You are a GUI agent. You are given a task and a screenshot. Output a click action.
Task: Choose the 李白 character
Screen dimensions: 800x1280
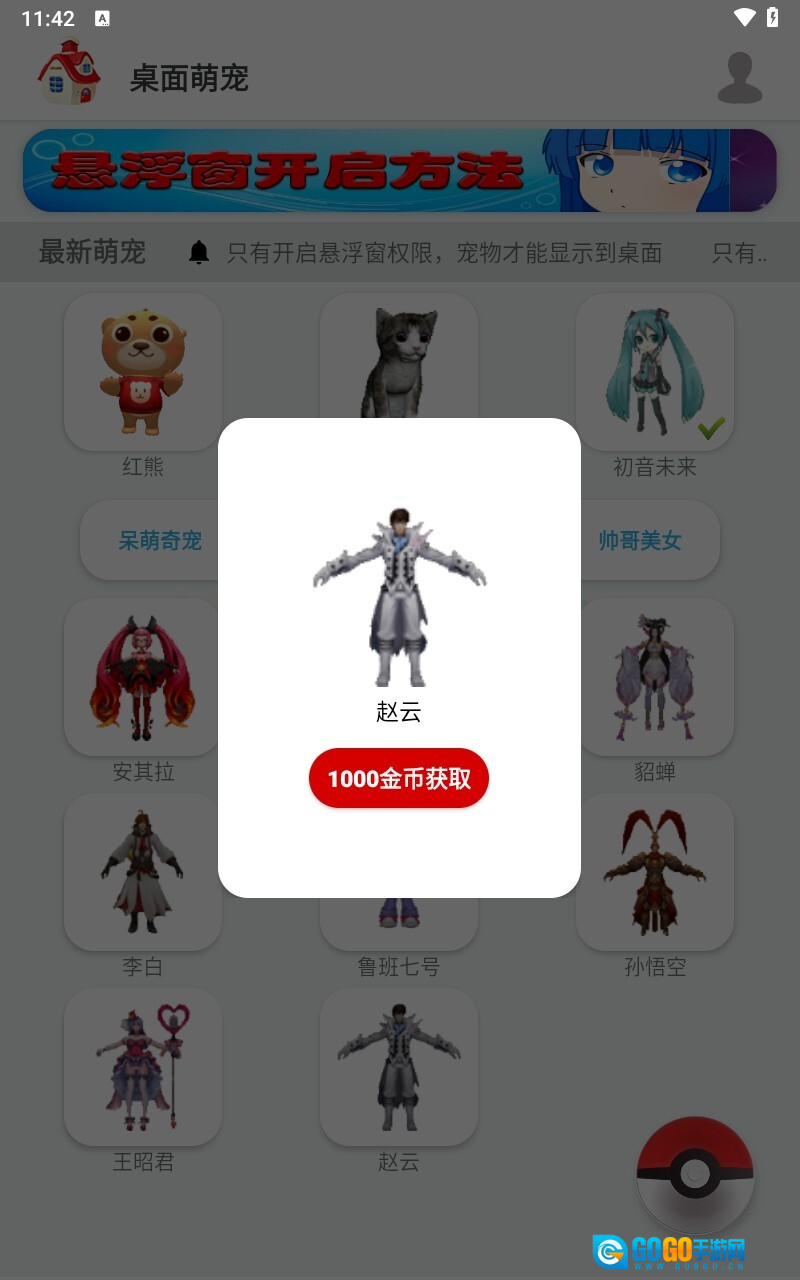pyautogui.click(x=143, y=872)
